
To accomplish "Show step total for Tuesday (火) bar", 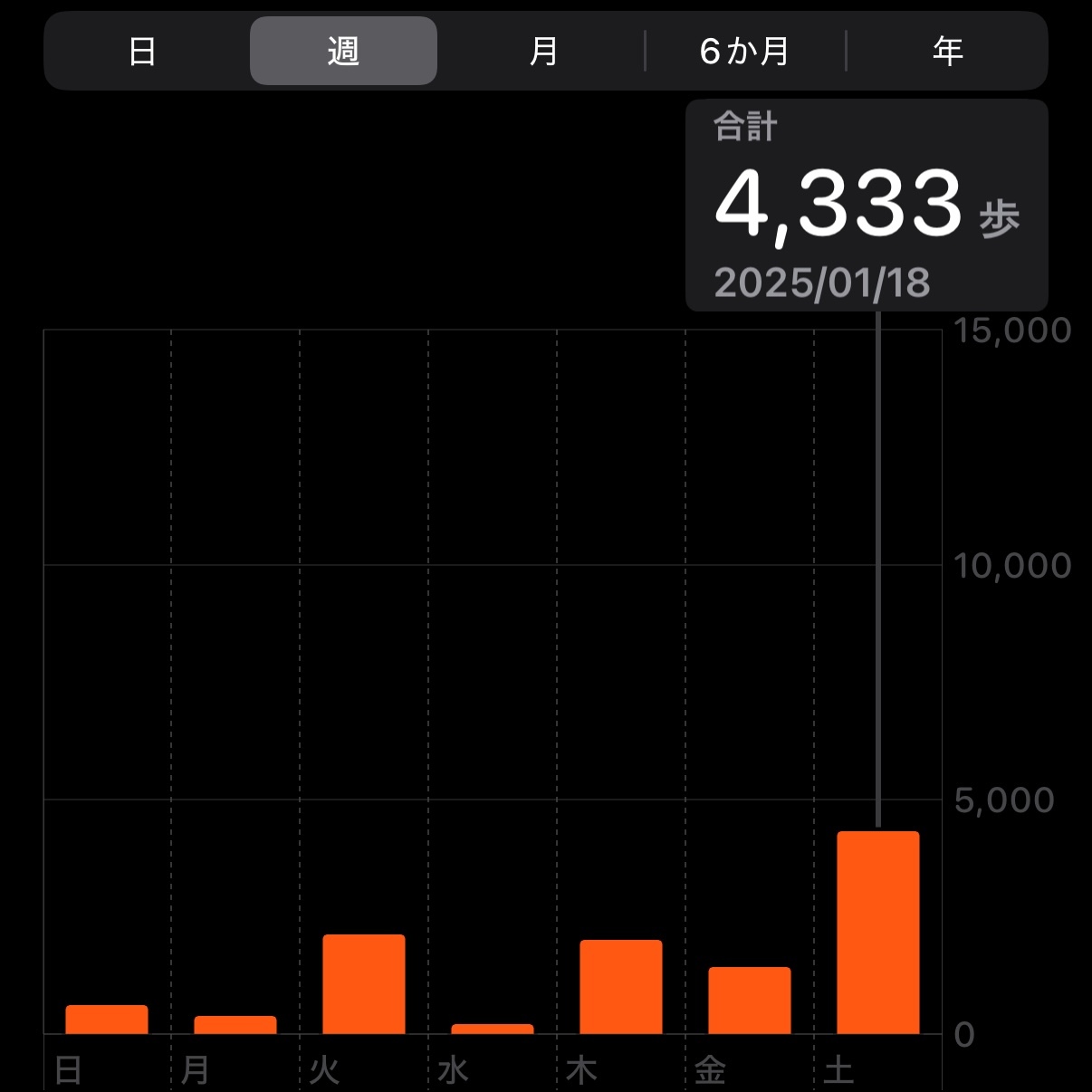I will pos(364,984).
